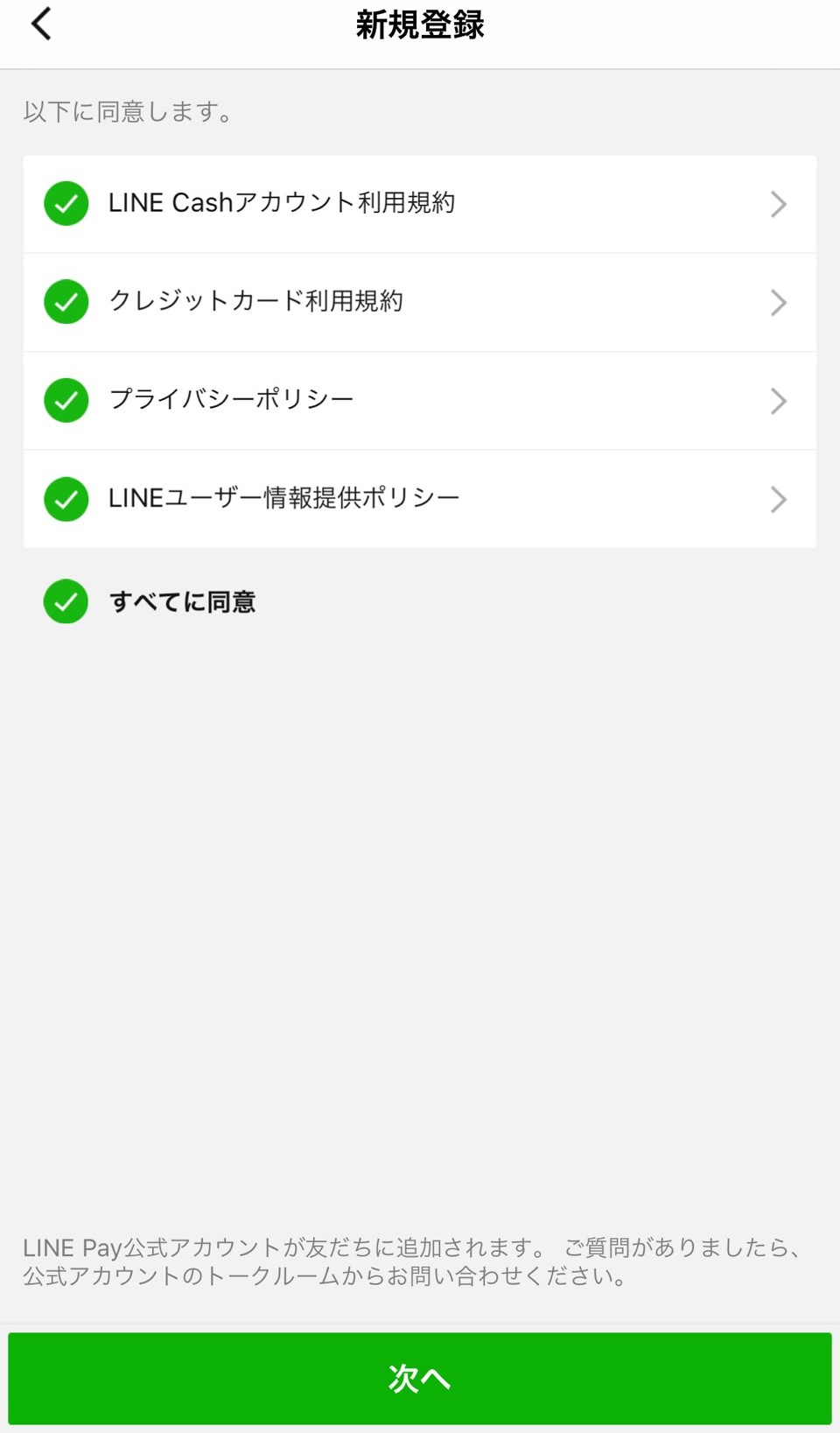Image resolution: width=840 pixels, height=1433 pixels.
Task: Open クレジットカード利用規約 details via chevron
Action: click(x=778, y=302)
